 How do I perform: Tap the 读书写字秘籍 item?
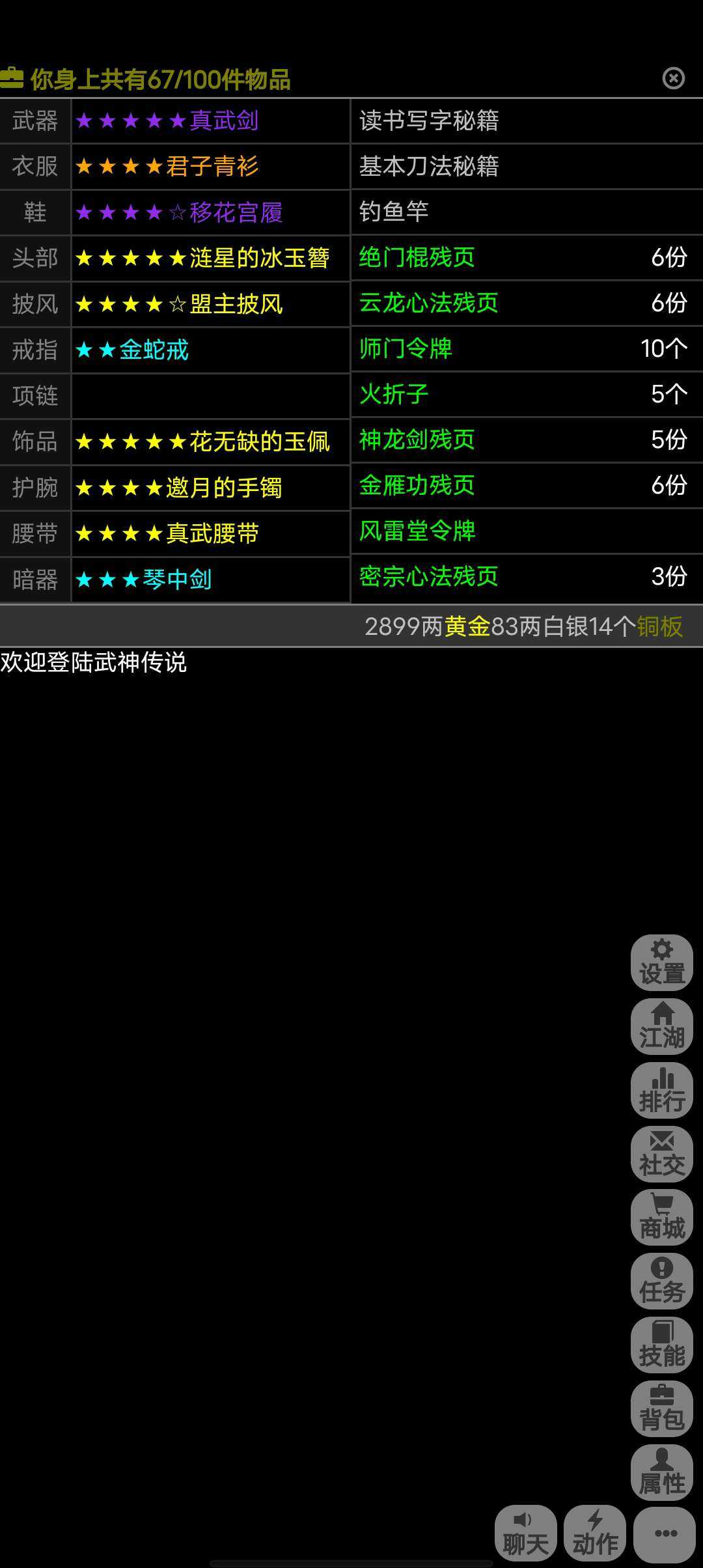[x=526, y=120]
